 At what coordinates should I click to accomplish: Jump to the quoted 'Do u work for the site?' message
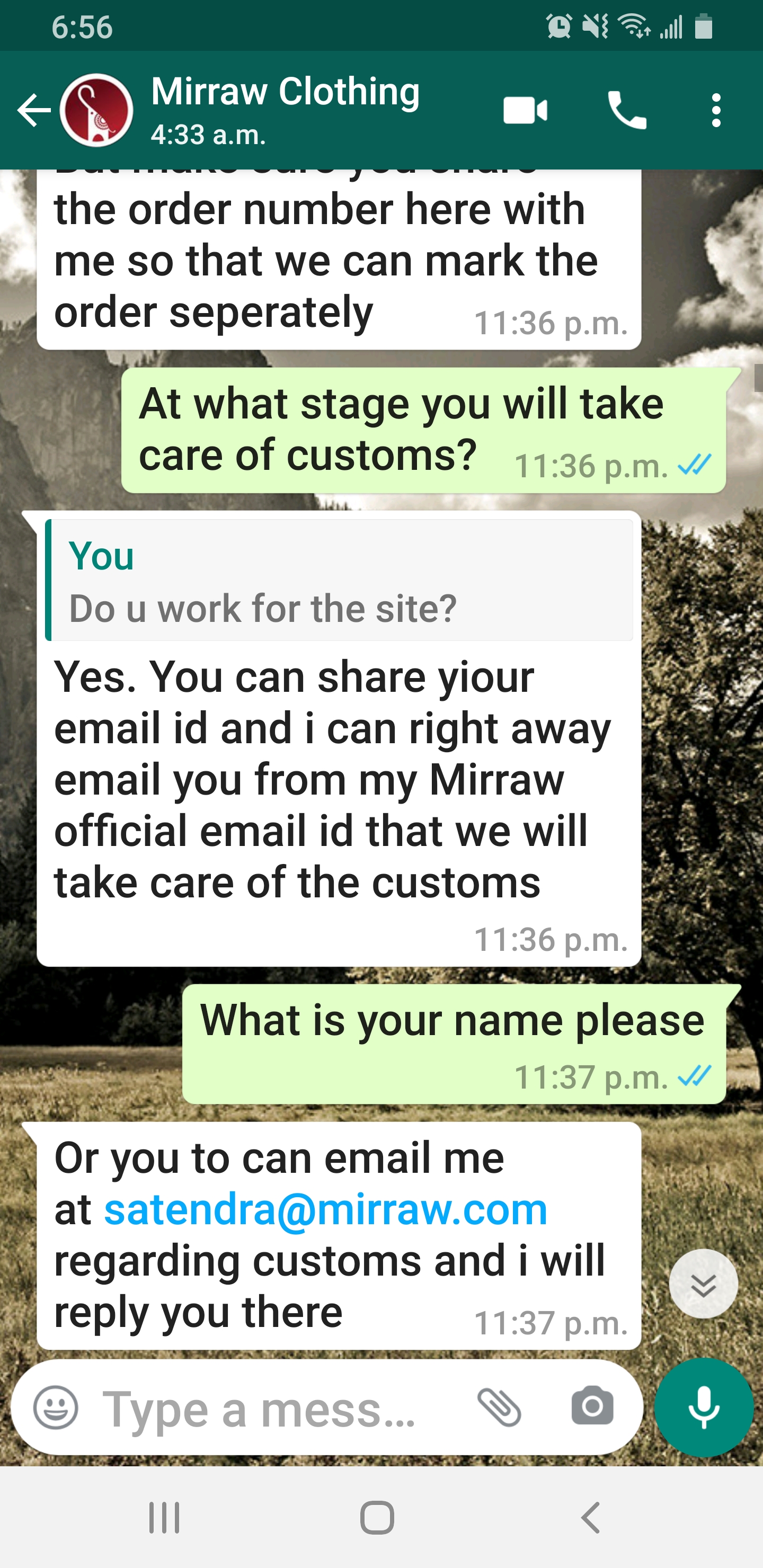tap(339, 580)
